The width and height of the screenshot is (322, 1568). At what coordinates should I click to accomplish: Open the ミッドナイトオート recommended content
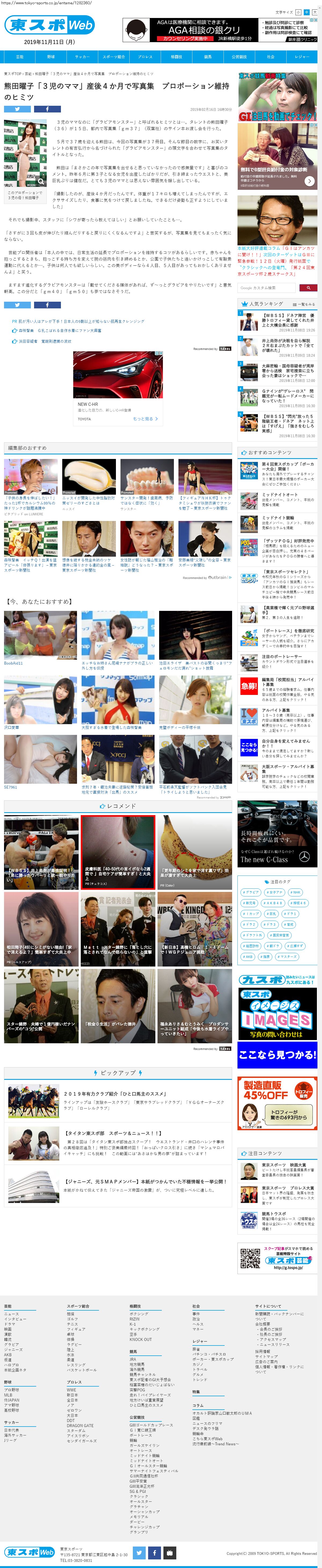[279, 495]
